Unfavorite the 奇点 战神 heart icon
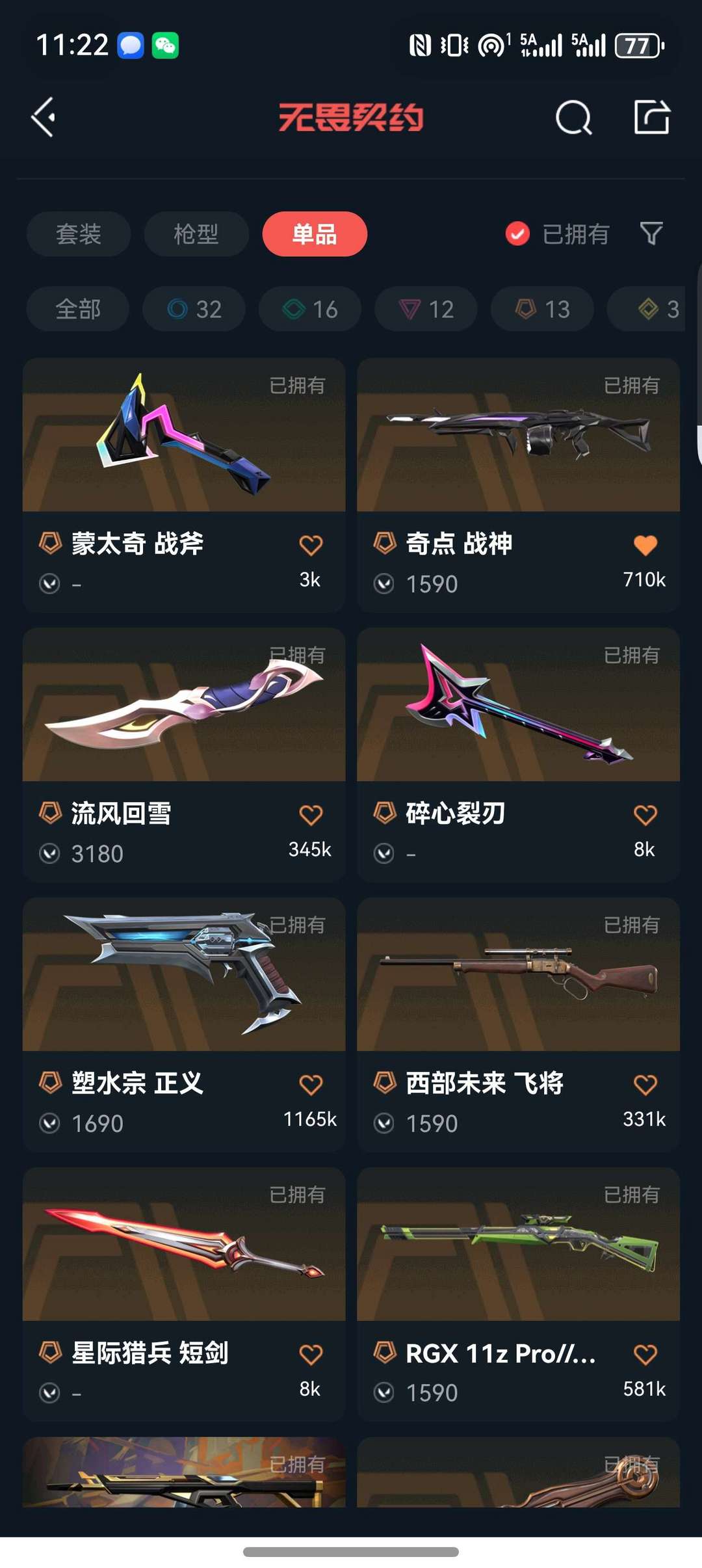The width and height of the screenshot is (702, 1568). click(x=645, y=545)
